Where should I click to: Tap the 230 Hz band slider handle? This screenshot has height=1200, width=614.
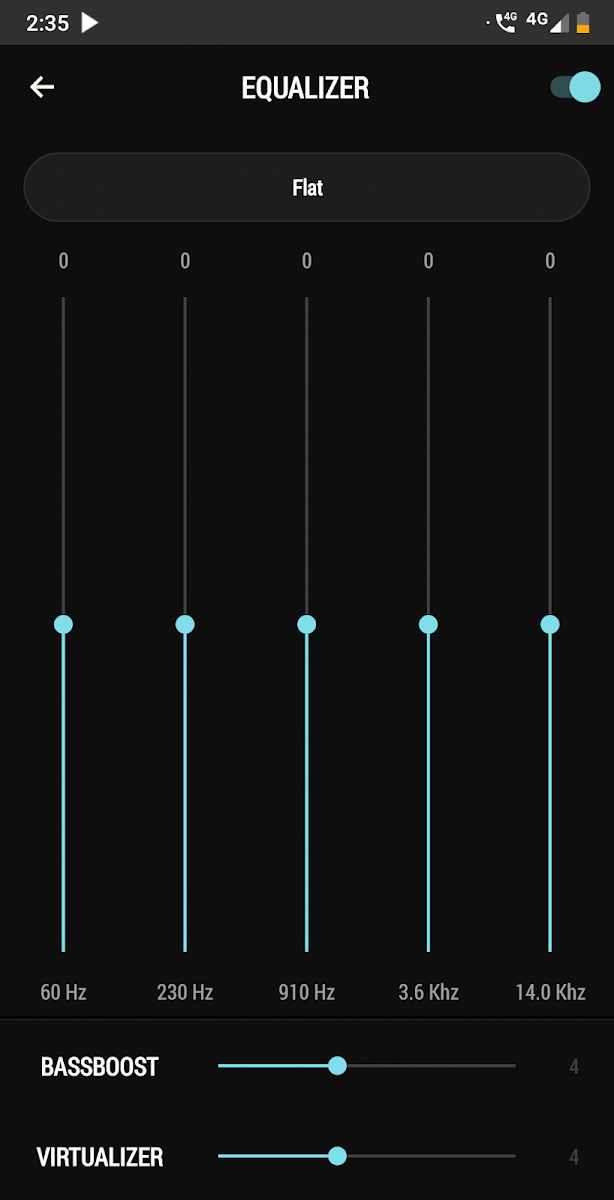click(x=185, y=624)
